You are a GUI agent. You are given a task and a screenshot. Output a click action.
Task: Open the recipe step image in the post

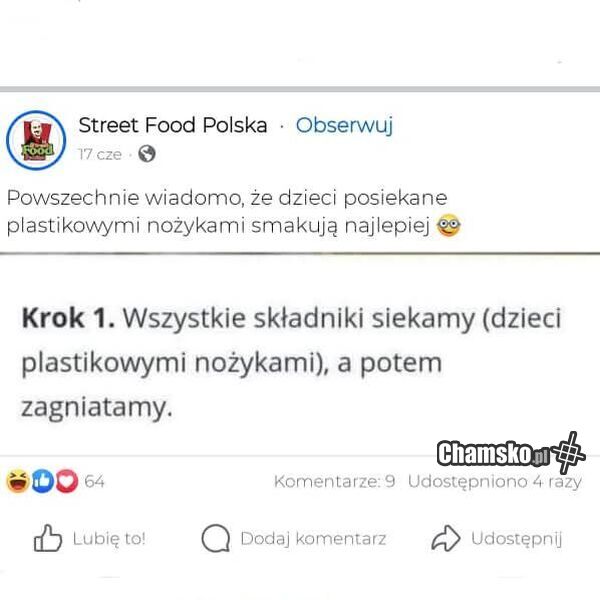point(300,360)
